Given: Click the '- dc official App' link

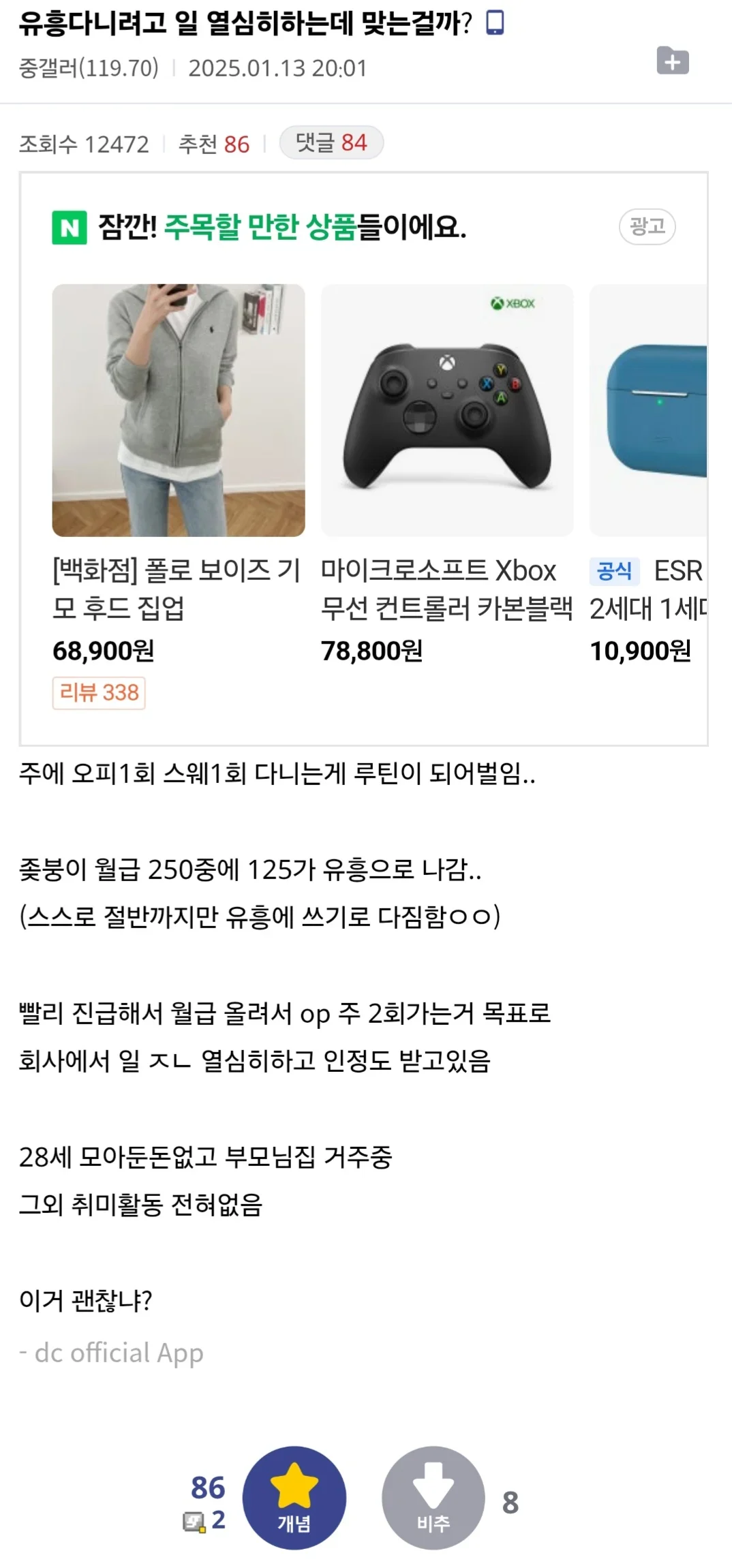Looking at the screenshot, I should pos(112,1353).
